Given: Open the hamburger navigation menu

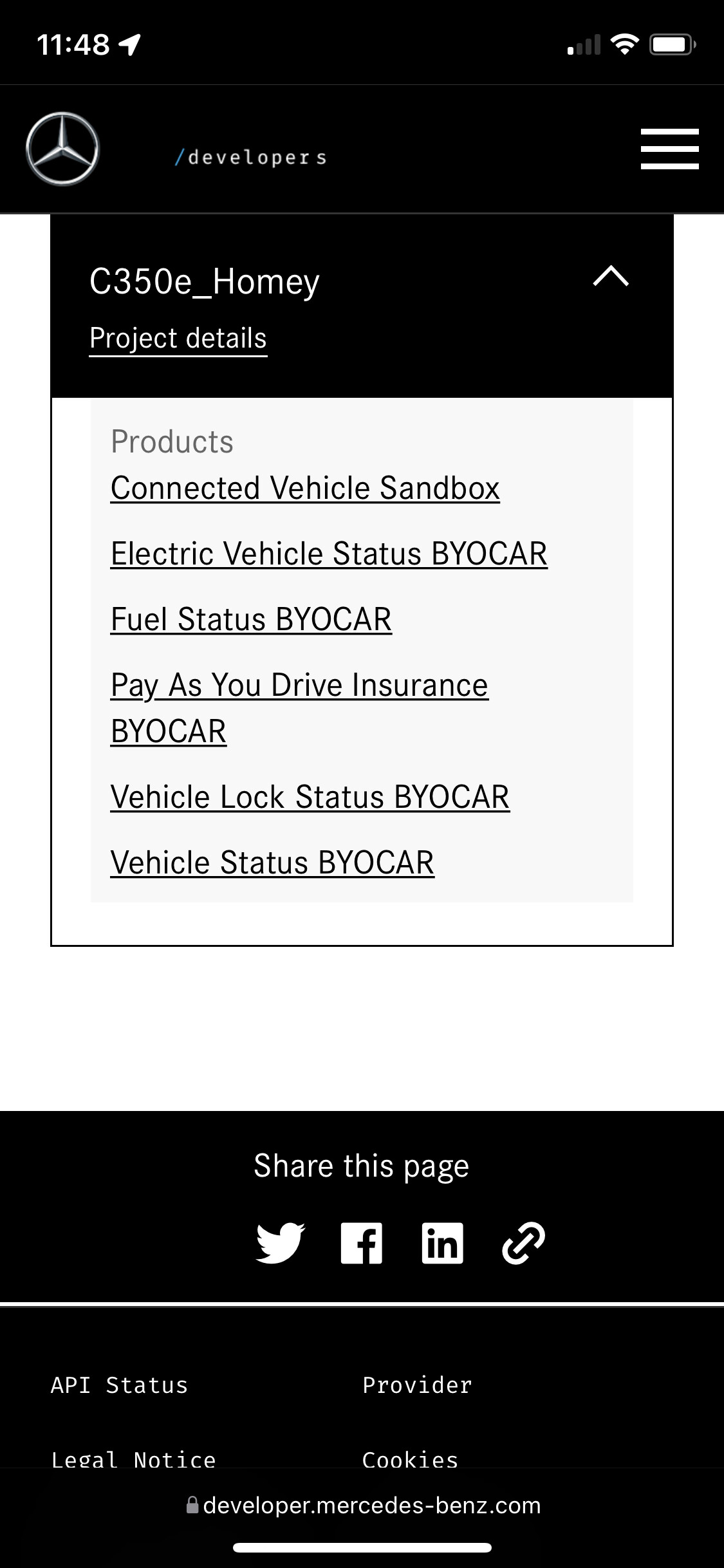Looking at the screenshot, I should [x=669, y=149].
